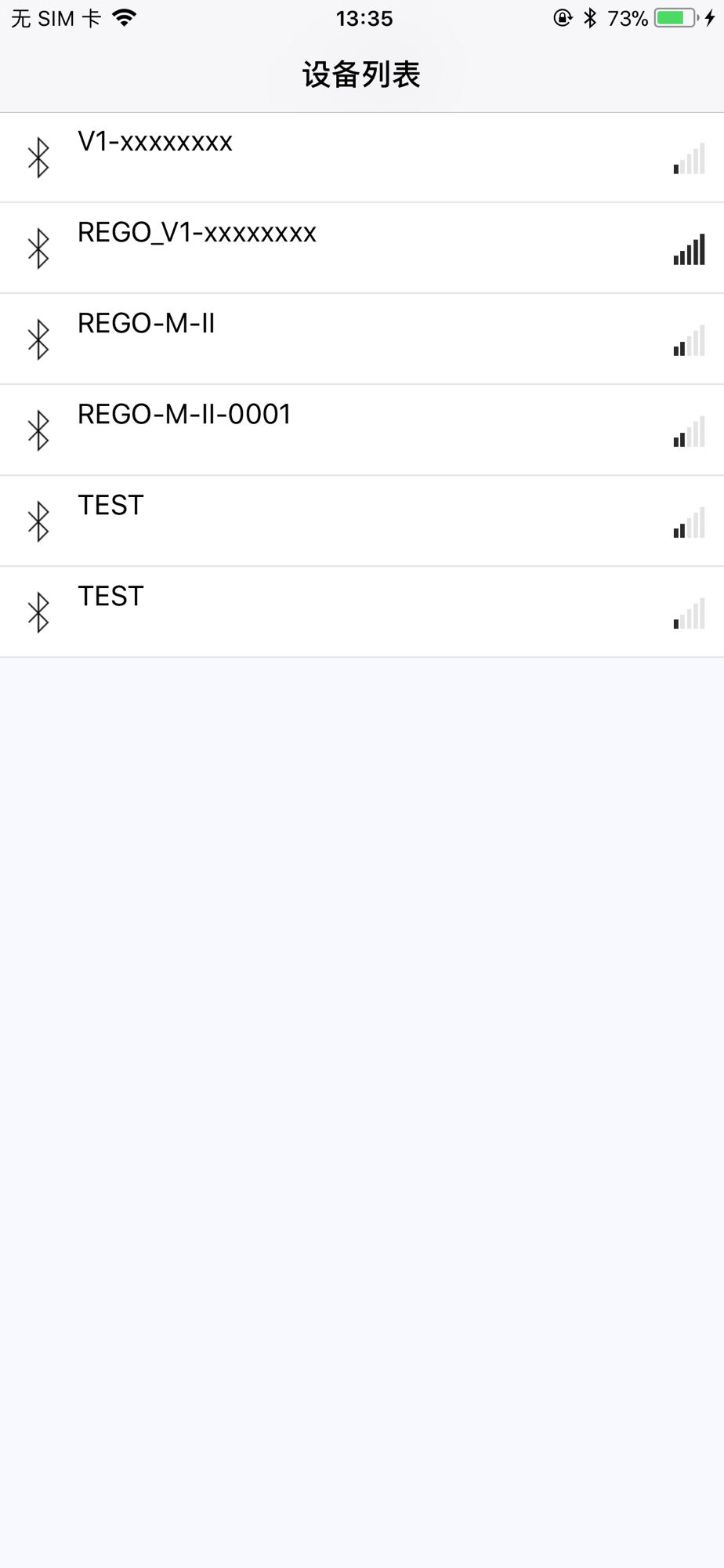Open the REGO-M-II device row
This screenshot has width=724, height=1568.
(x=362, y=339)
